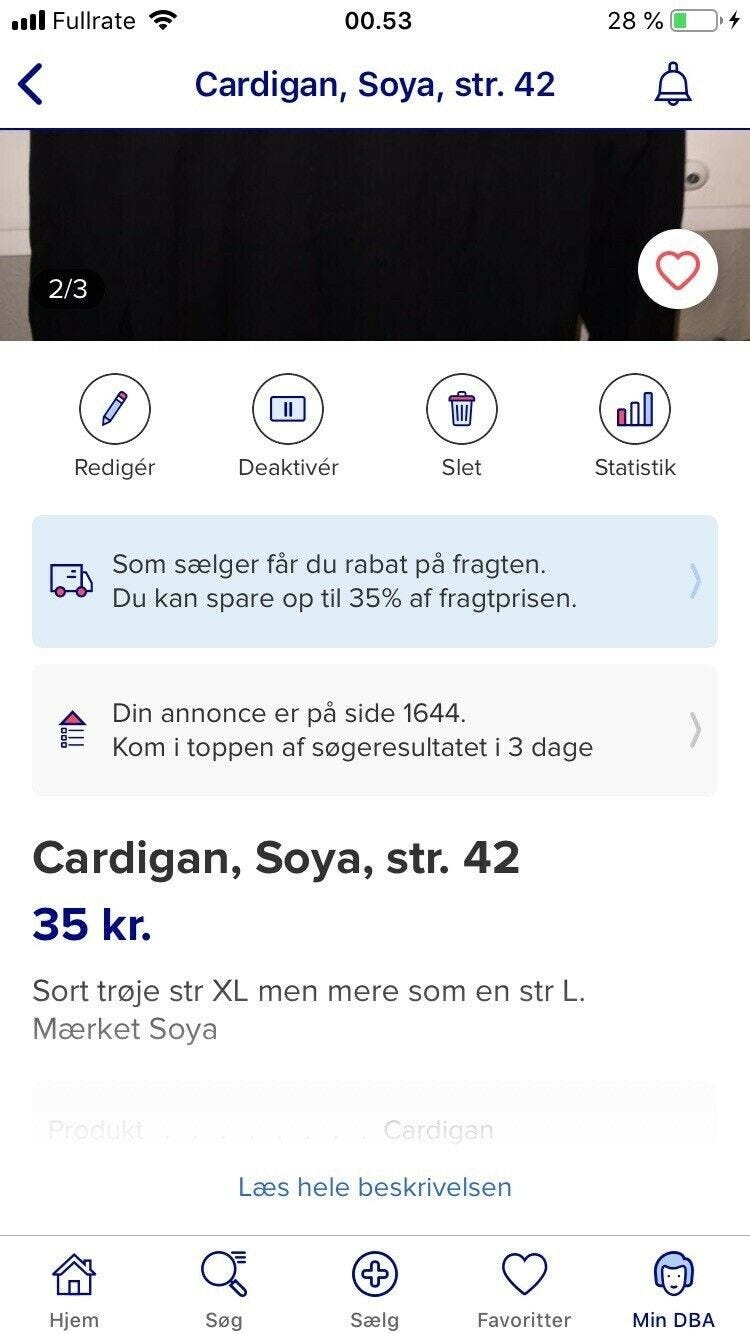Tap the back arrow chevron
The image size is (750, 1334).
(31, 84)
